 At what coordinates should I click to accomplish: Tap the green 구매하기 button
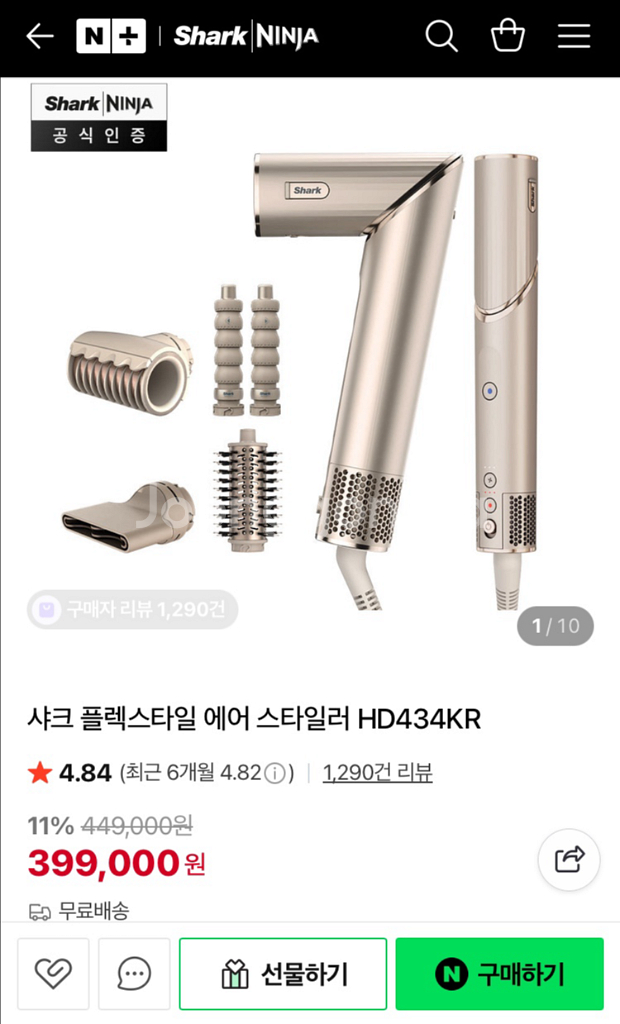[500, 973]
